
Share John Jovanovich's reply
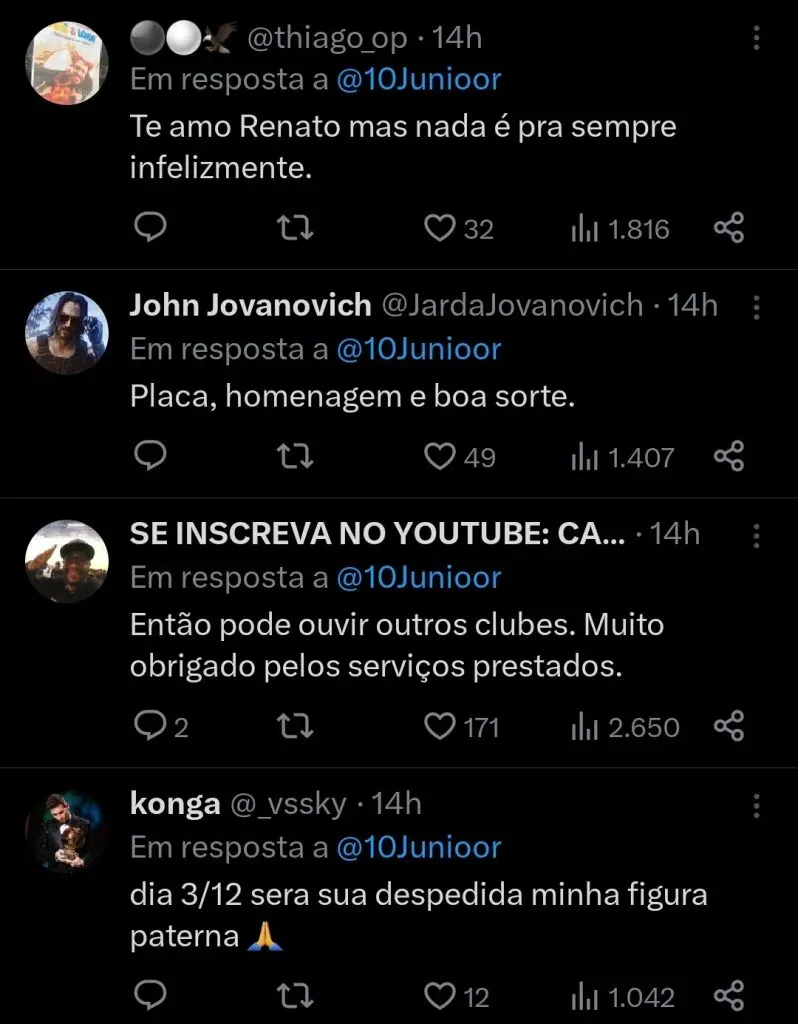click(729, 457)
